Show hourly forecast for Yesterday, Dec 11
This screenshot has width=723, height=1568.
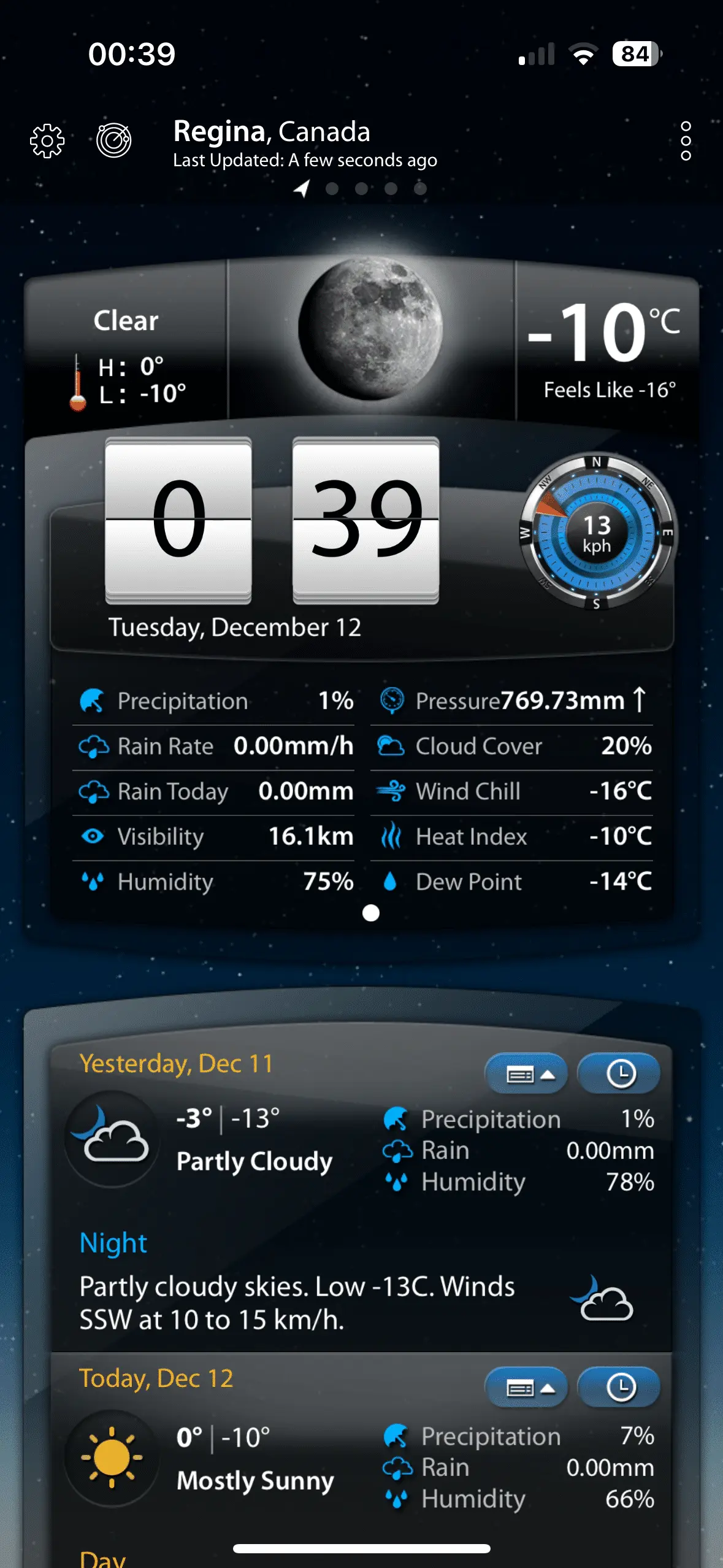pos(619,1074)
